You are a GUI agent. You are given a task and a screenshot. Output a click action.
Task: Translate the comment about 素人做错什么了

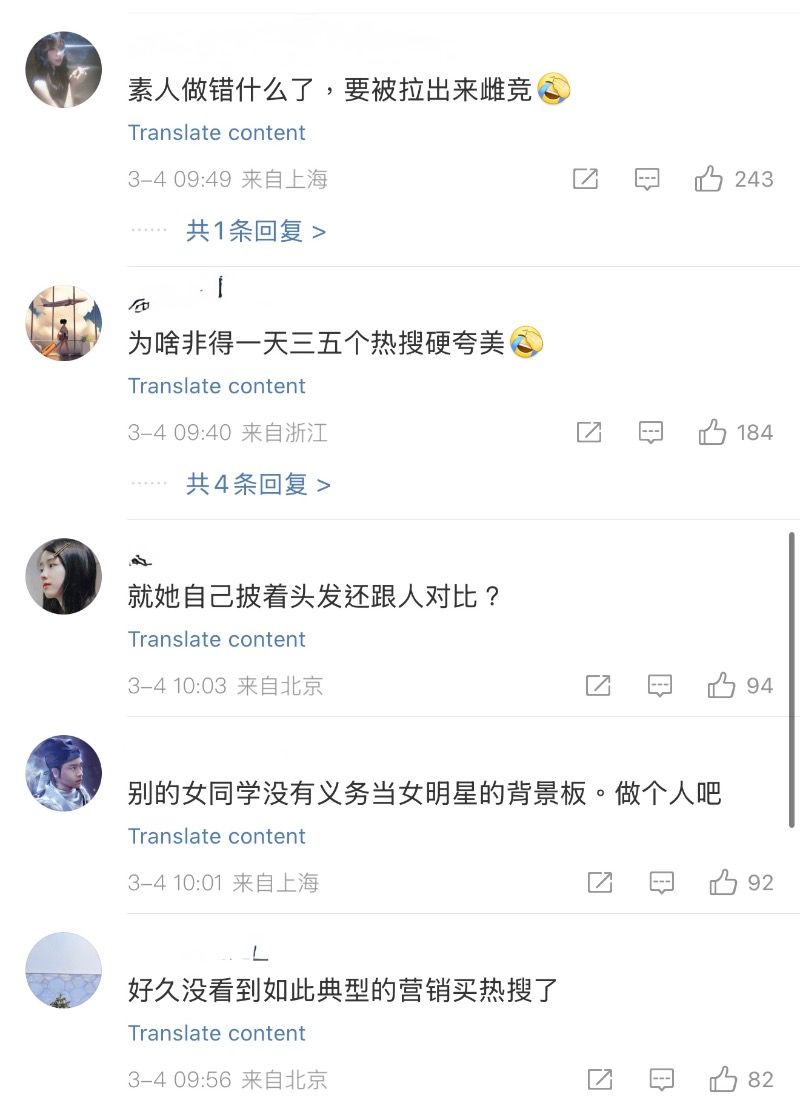pos(216,133)
